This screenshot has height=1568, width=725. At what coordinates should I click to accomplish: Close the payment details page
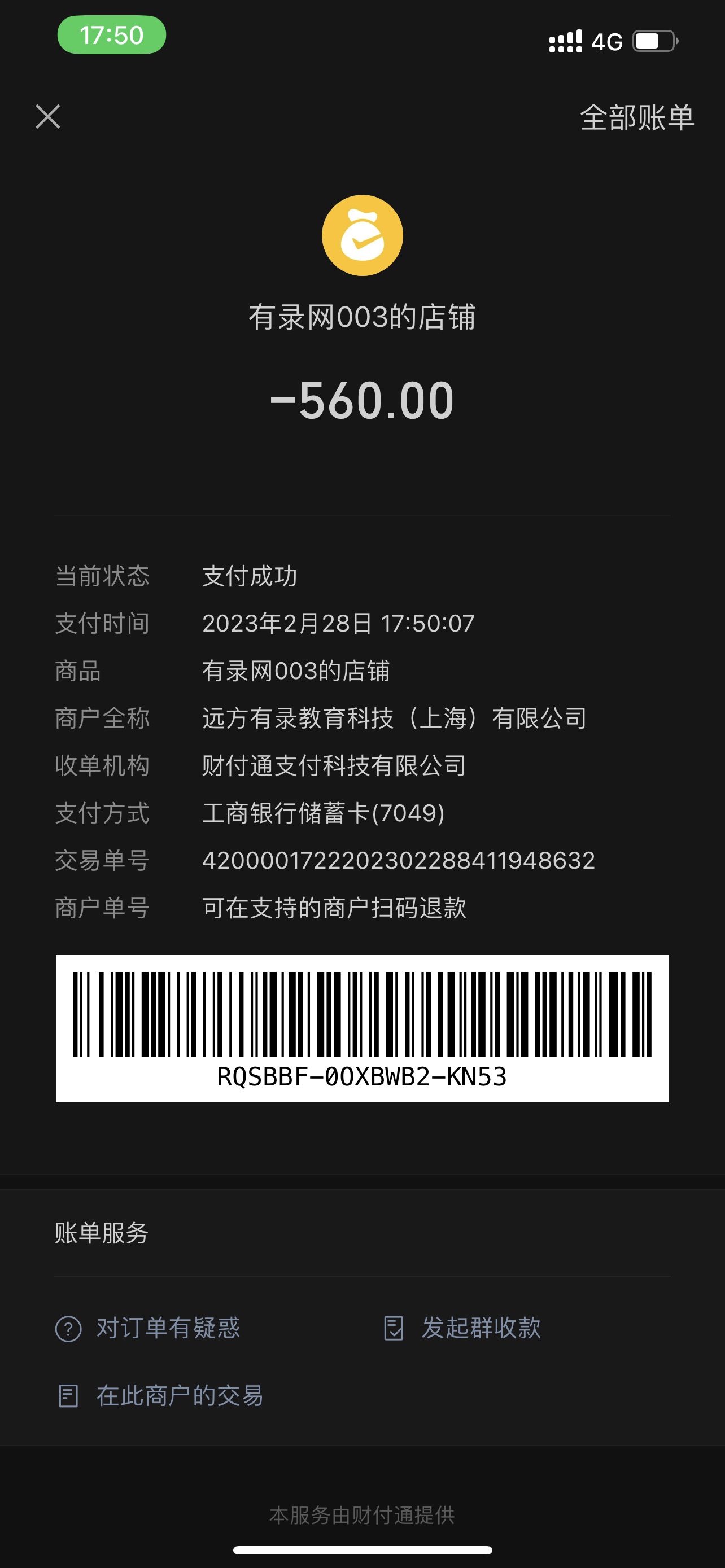(48, 116)
